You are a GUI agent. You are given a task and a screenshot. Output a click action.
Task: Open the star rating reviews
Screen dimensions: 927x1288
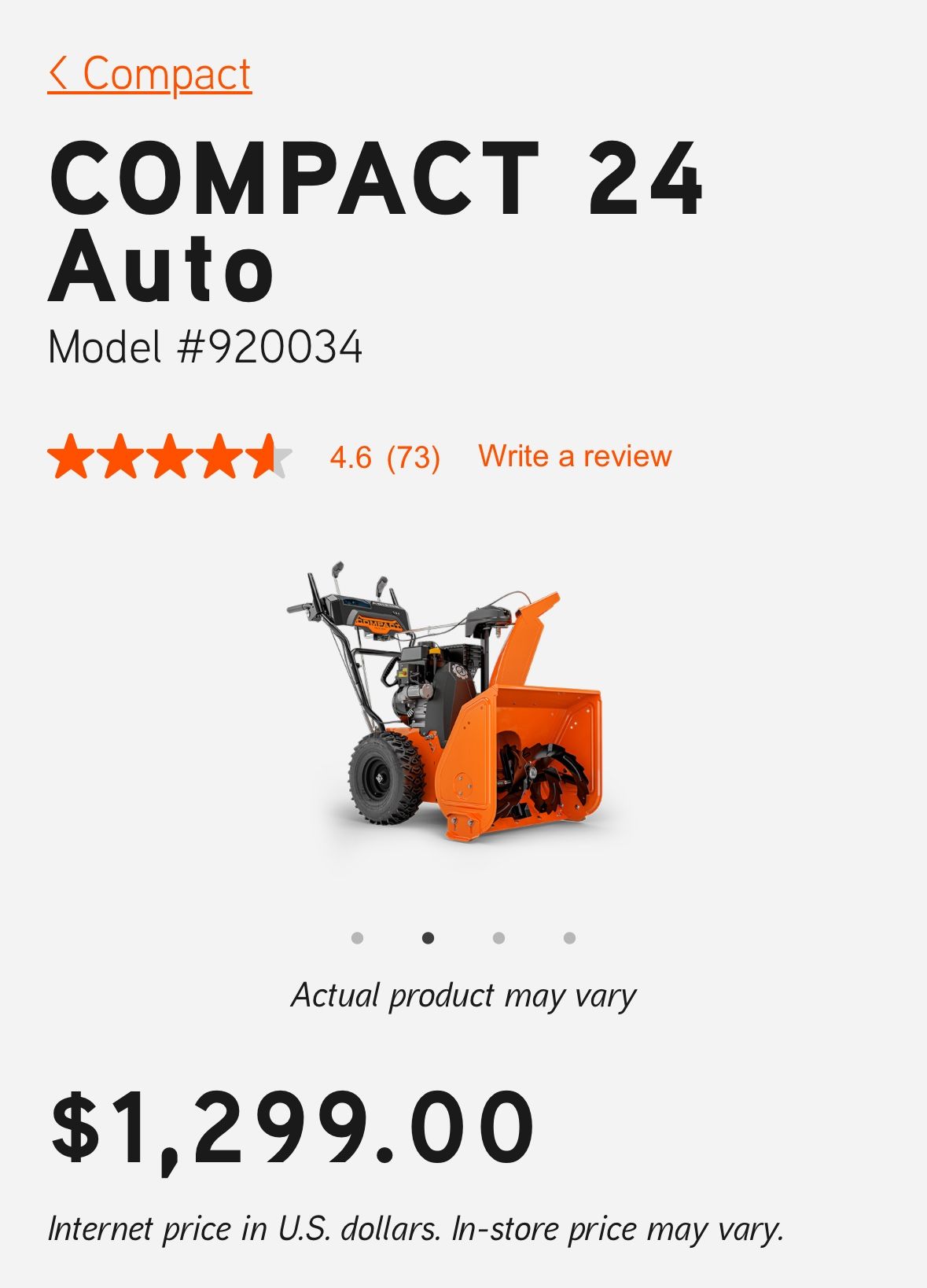coord(170,456)
